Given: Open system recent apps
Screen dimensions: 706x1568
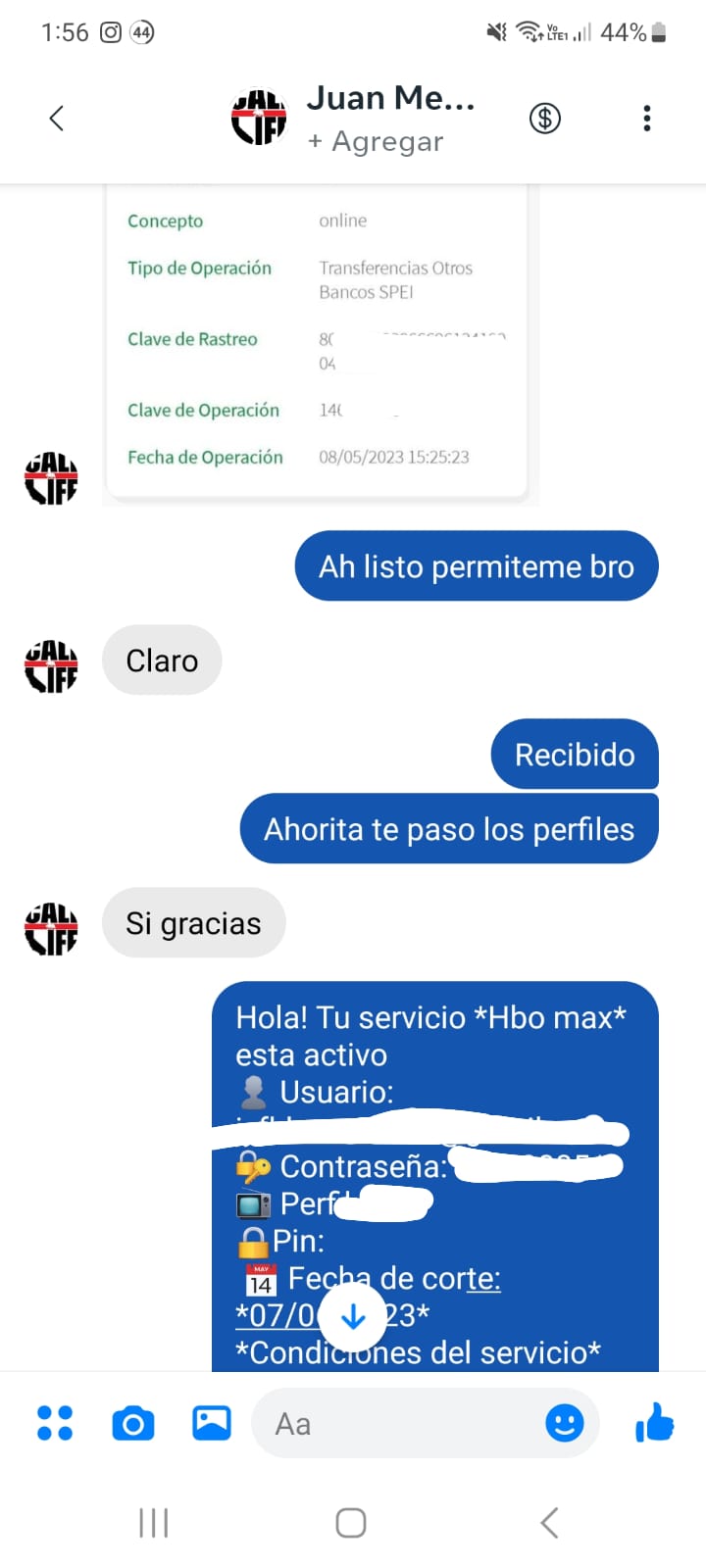Looking at the screenshot, I should (154, 1523).
